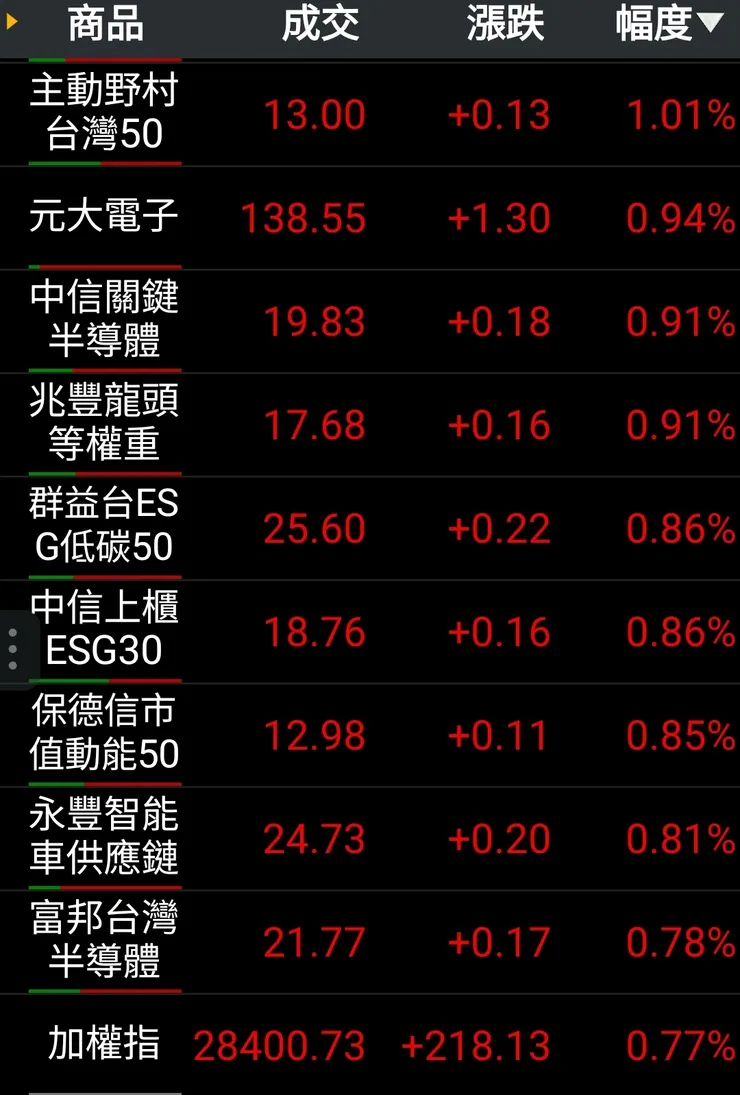740x1095 pixels.
Task: Open the 群益台ESG低碳50 quote row
Action: [x=104, y=527]
